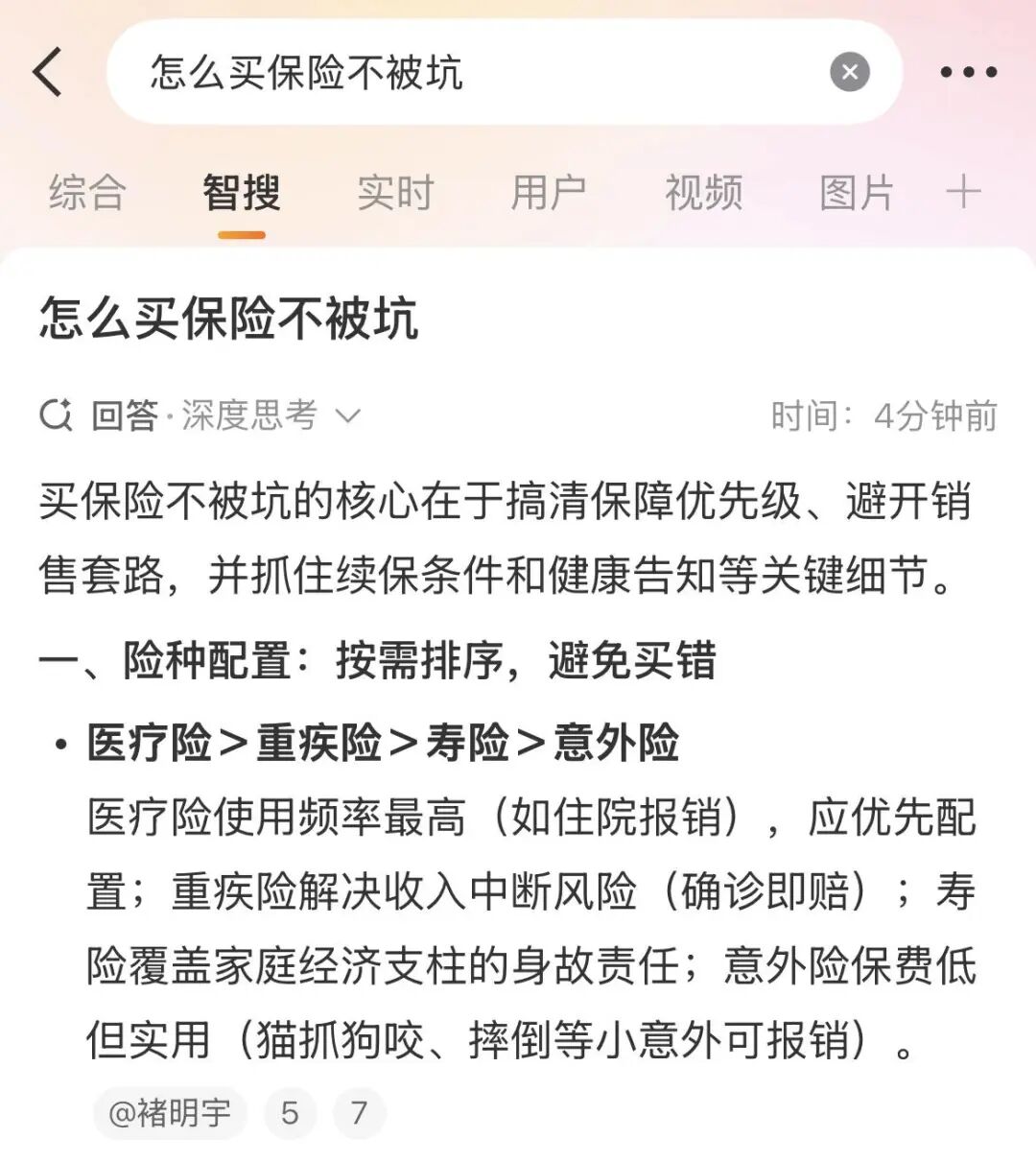Expand the 深度思考 answer mode dropdown

coord(346,415)
